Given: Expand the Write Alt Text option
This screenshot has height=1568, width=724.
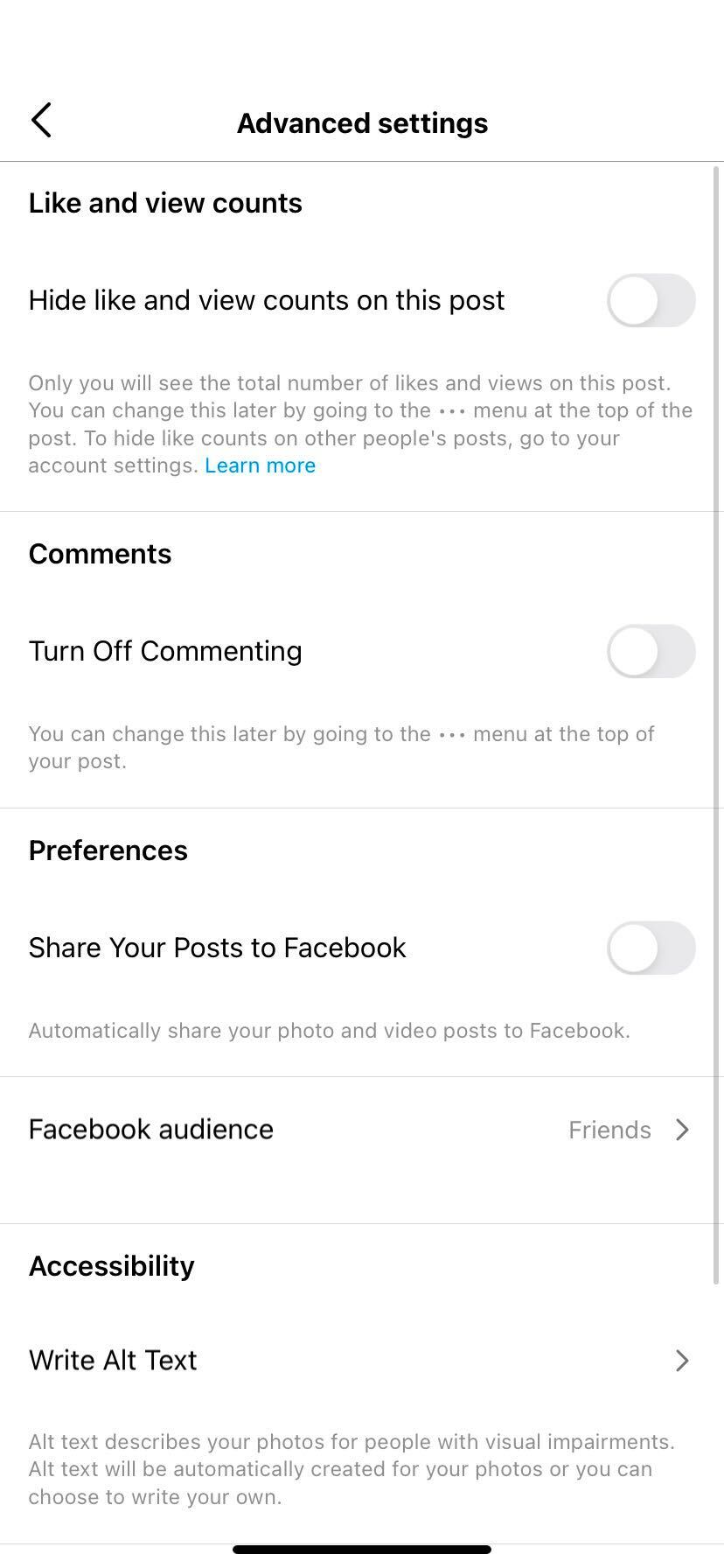Looking at the screenshot, I should tap(362, 1360).
